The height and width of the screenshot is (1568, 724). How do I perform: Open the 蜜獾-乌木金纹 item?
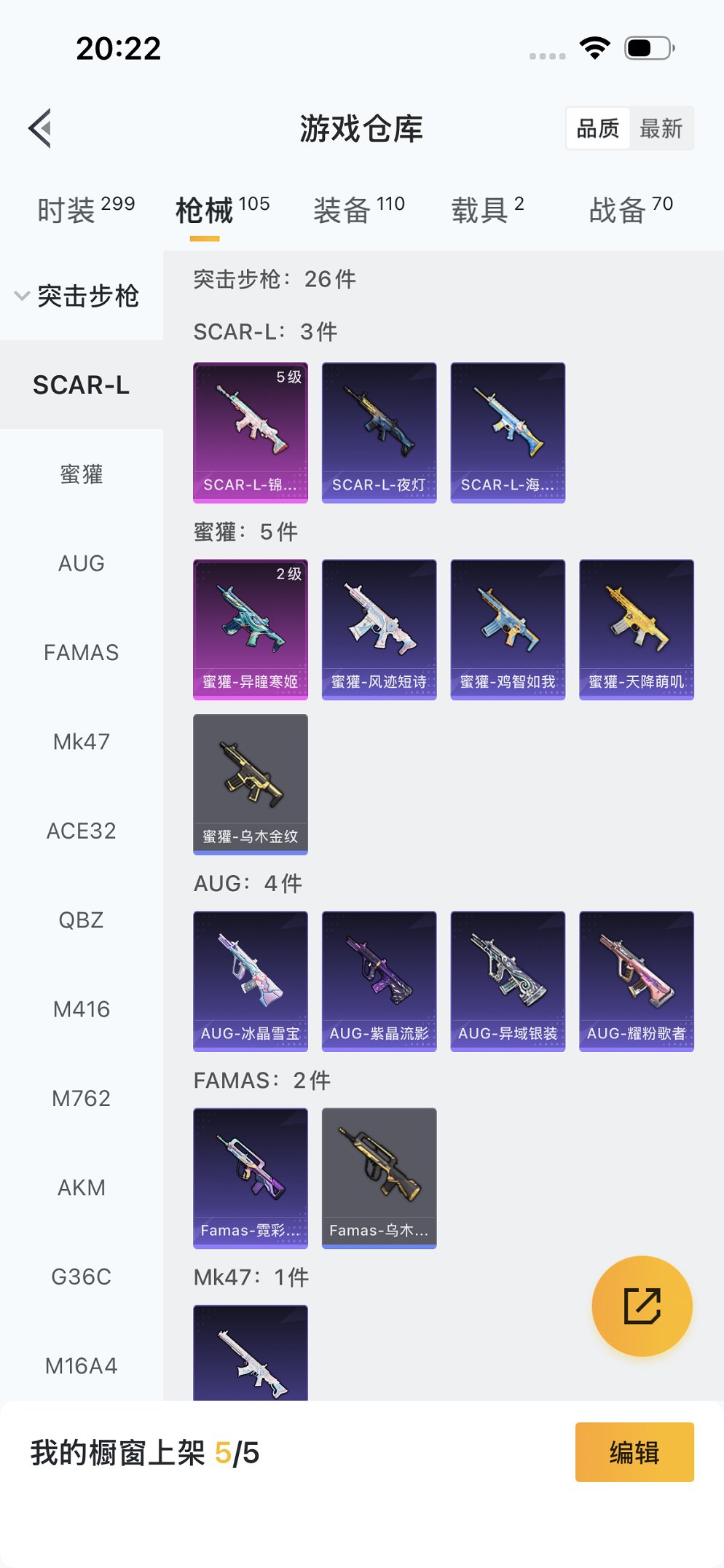tap(250, 784)
